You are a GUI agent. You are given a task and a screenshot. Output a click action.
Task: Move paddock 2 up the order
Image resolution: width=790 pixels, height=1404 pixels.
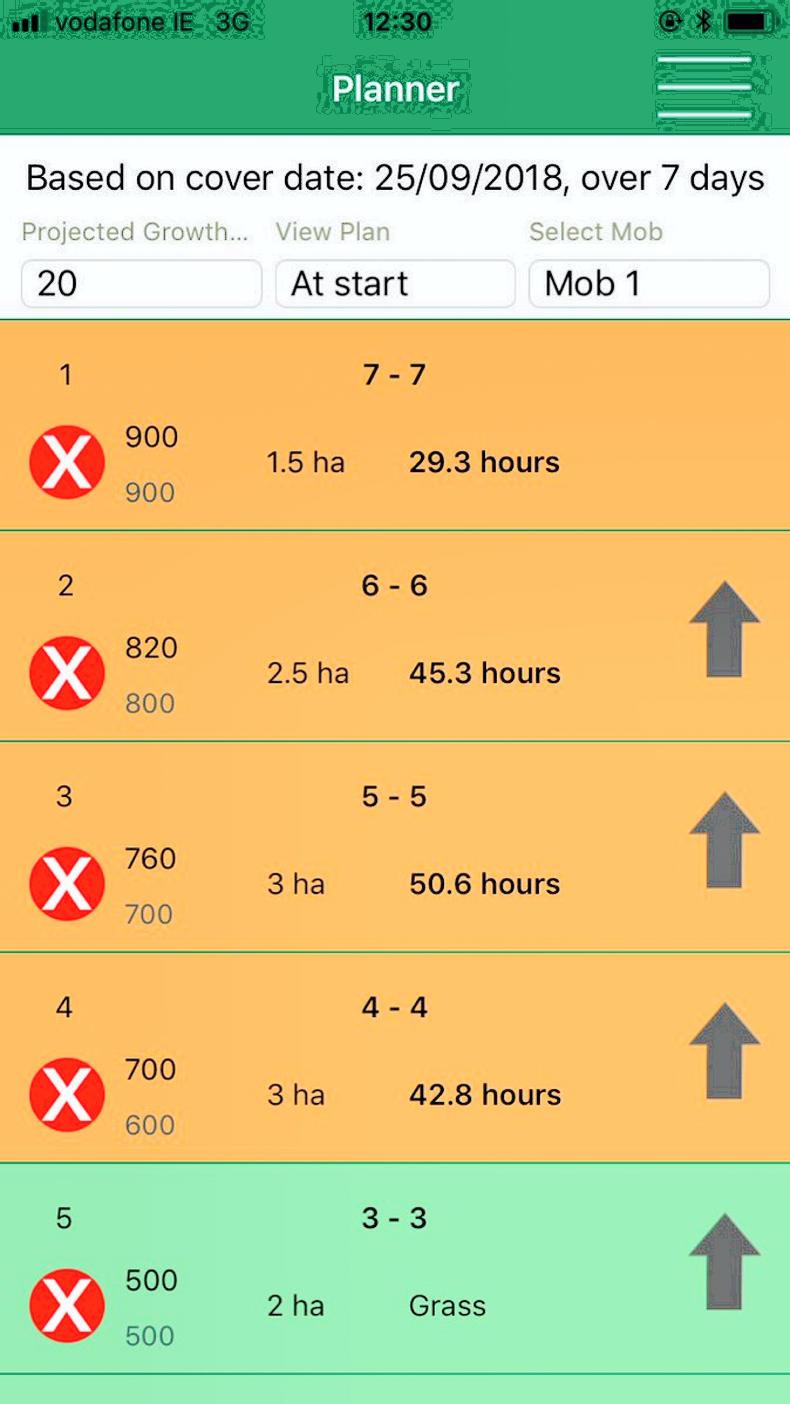(x=724, y=630)
